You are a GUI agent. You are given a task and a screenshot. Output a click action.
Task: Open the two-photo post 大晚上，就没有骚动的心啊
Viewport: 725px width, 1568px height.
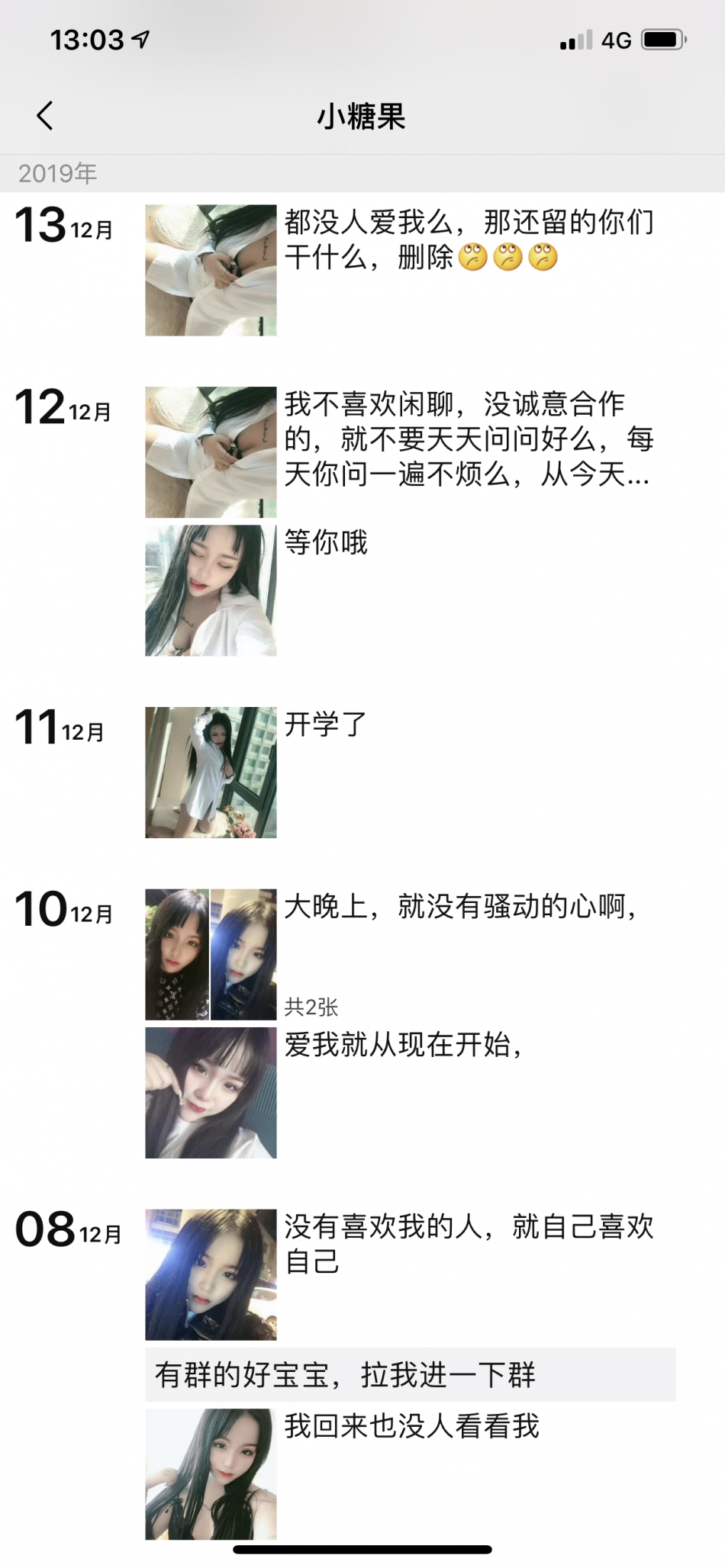[x=211, y=954]
